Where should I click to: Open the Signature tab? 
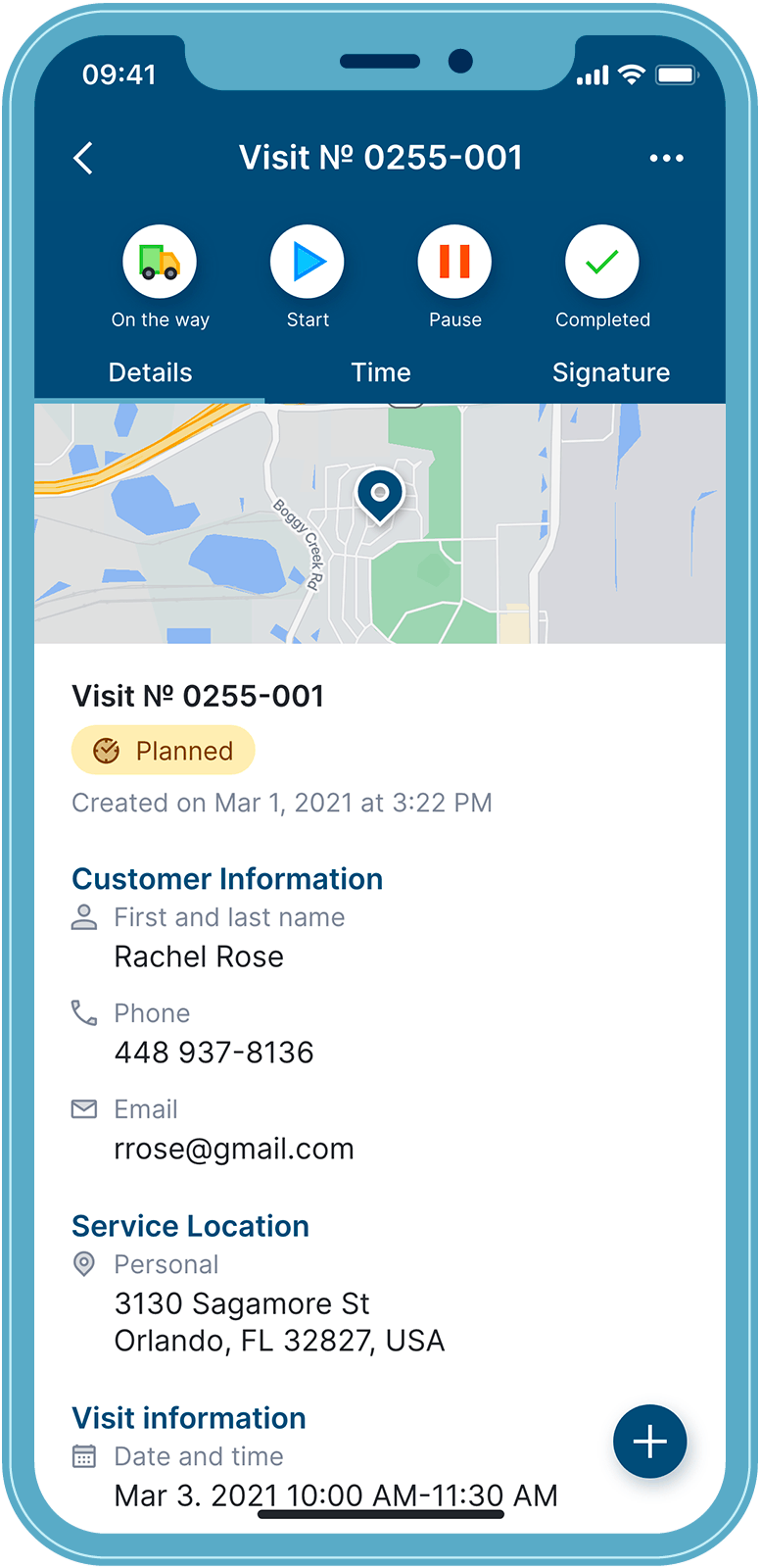(610, 372)
